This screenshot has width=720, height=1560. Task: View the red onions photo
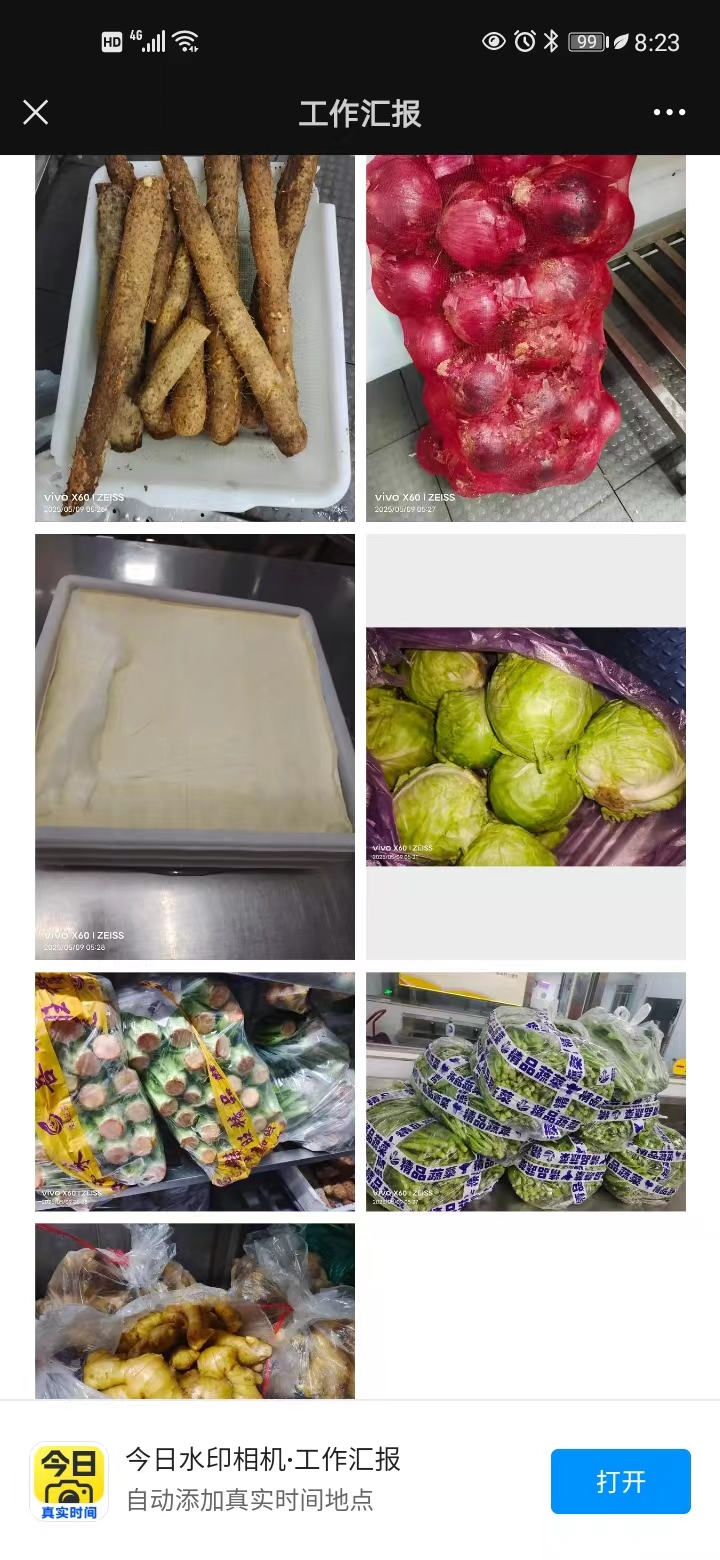point(525,338)
